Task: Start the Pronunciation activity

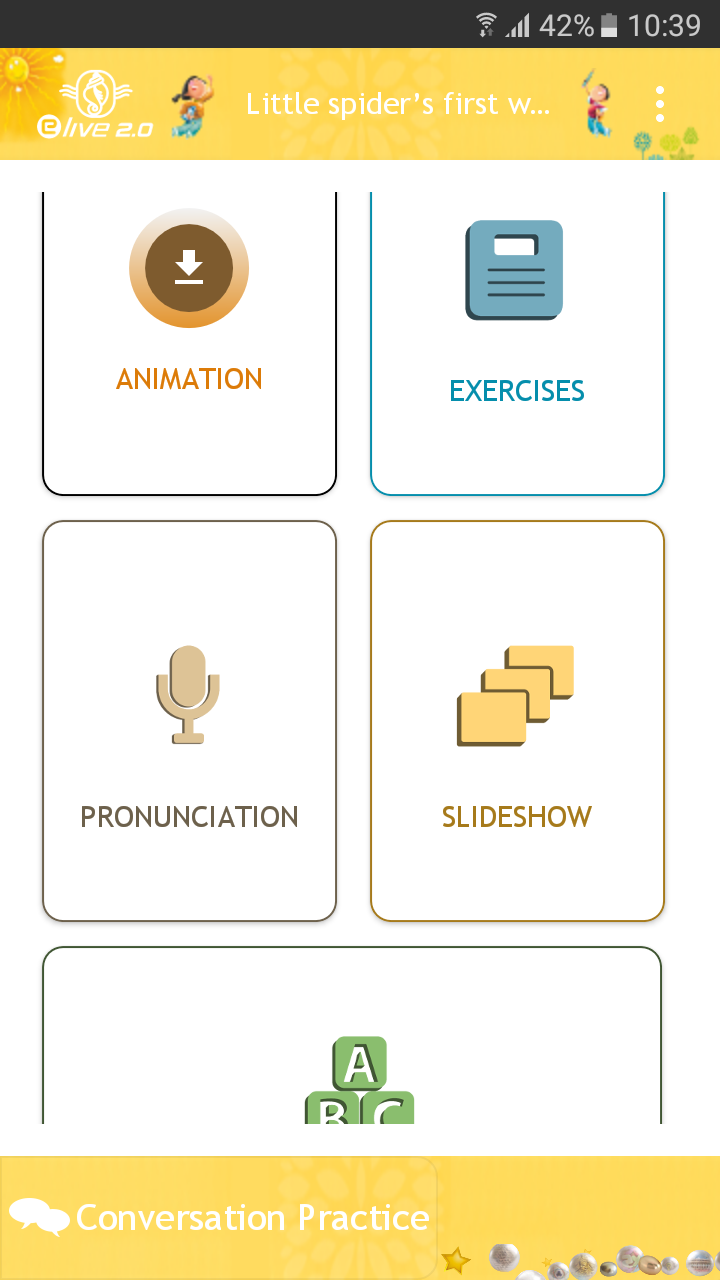Action: click(189, 720)
